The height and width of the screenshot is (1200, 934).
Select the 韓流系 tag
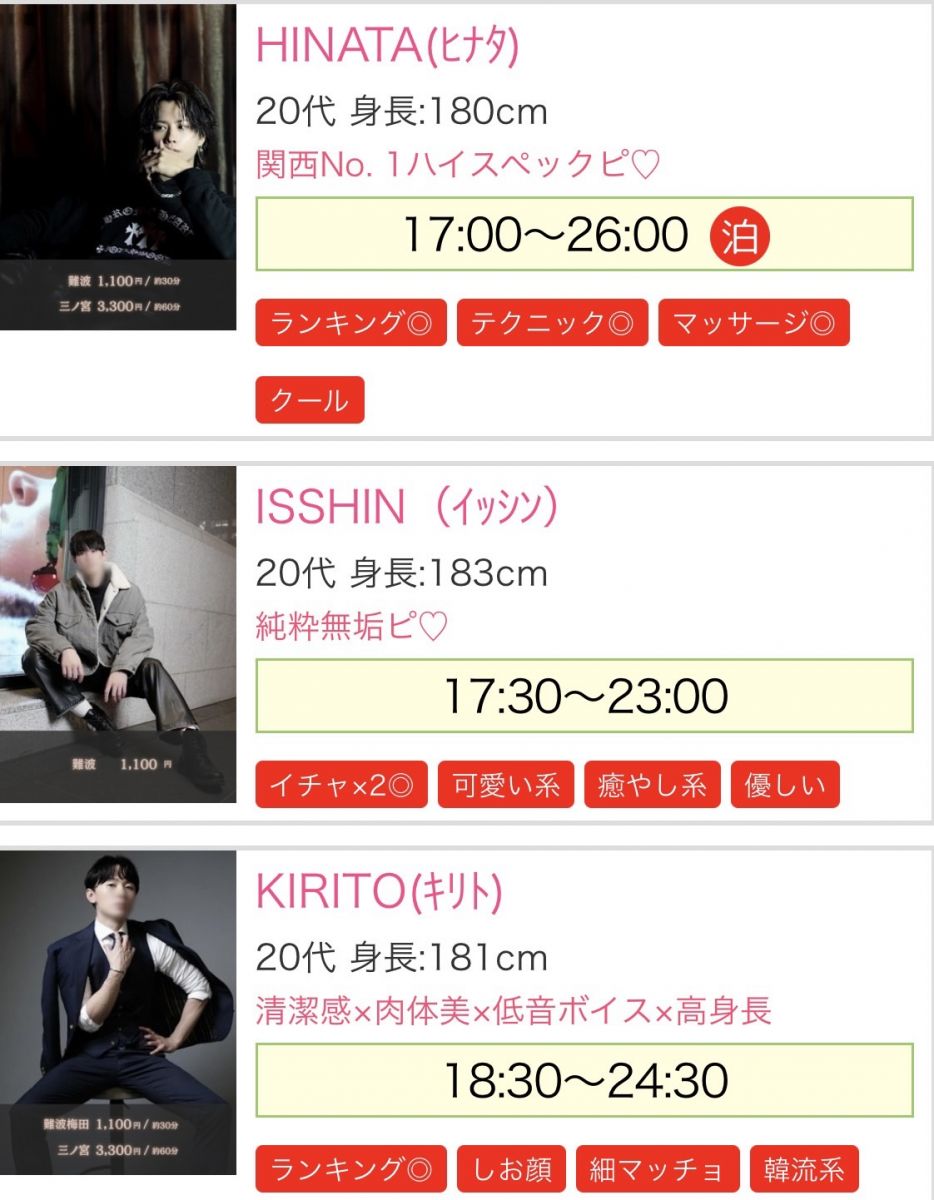coord(804,1169)
